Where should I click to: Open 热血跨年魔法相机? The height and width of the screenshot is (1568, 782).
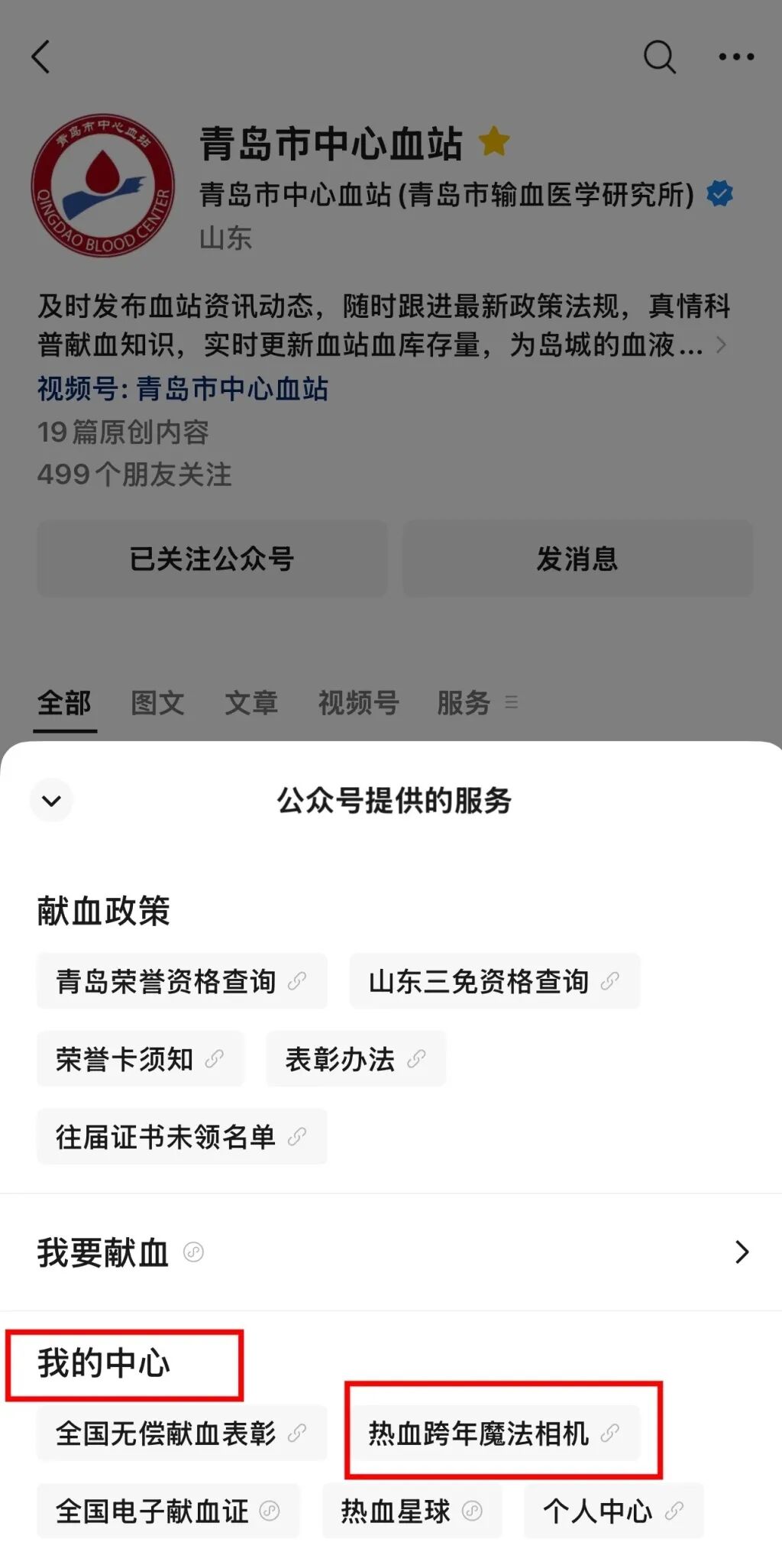tap(494, 1434)
